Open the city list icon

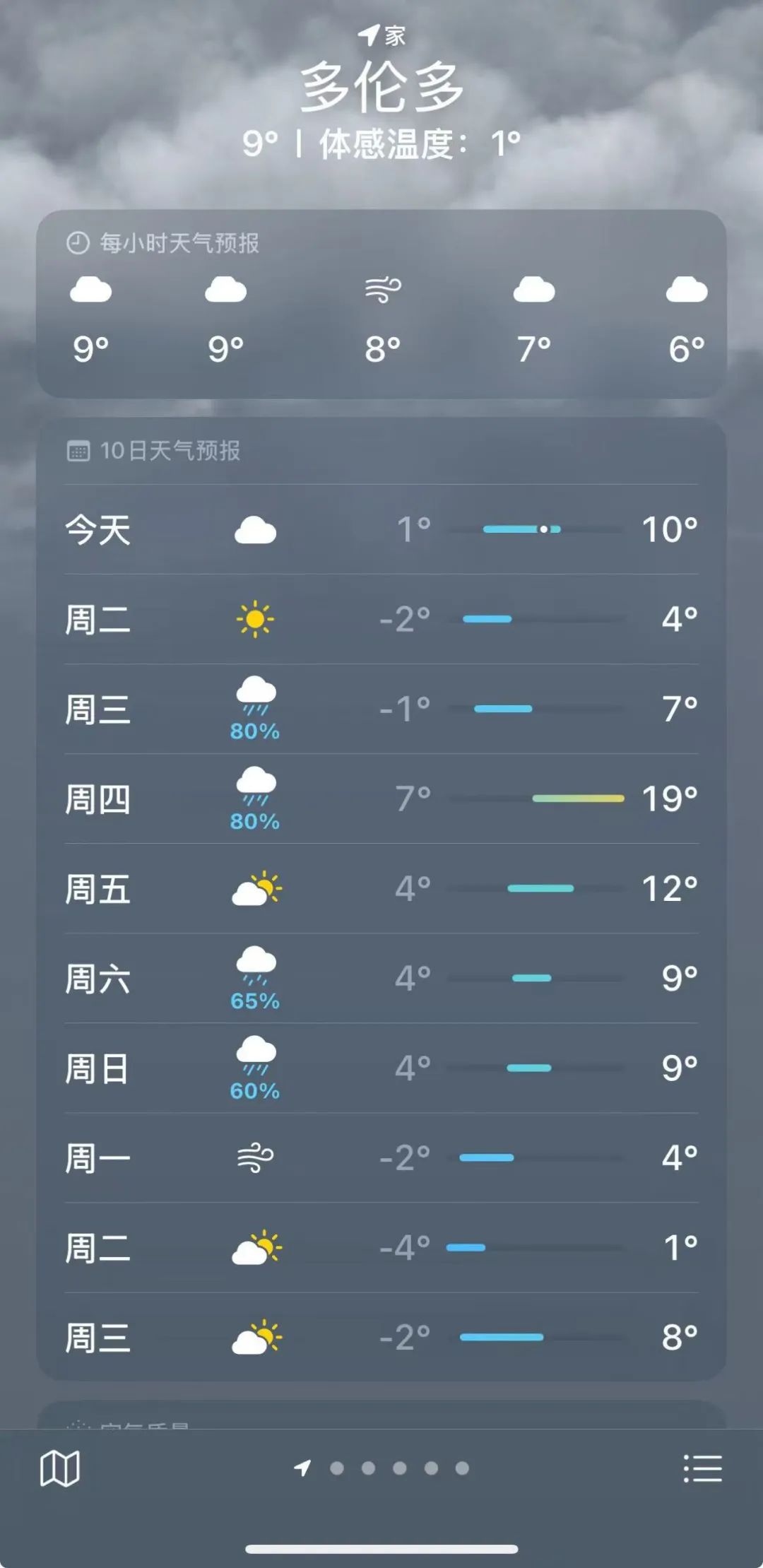click(x=702, y=1468)
